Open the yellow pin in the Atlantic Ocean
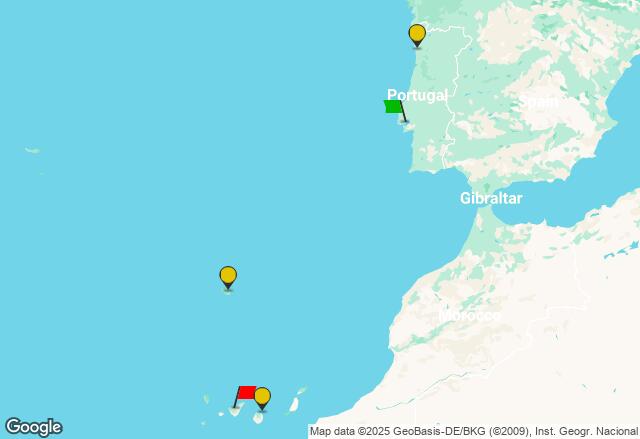The image size is (640, 439). tap(228, 276)
